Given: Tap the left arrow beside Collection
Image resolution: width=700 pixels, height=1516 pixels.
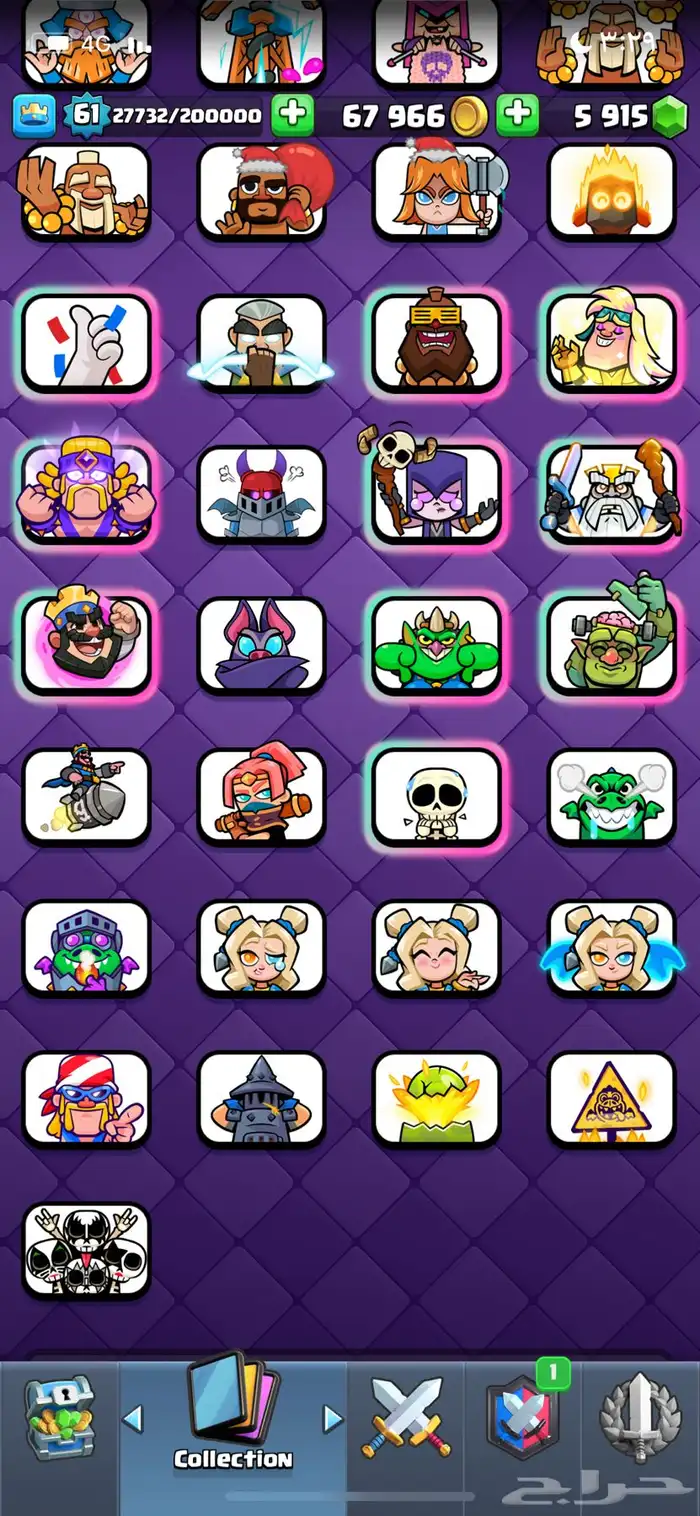Looking at the screenshot, I should tap(133, 1417).
